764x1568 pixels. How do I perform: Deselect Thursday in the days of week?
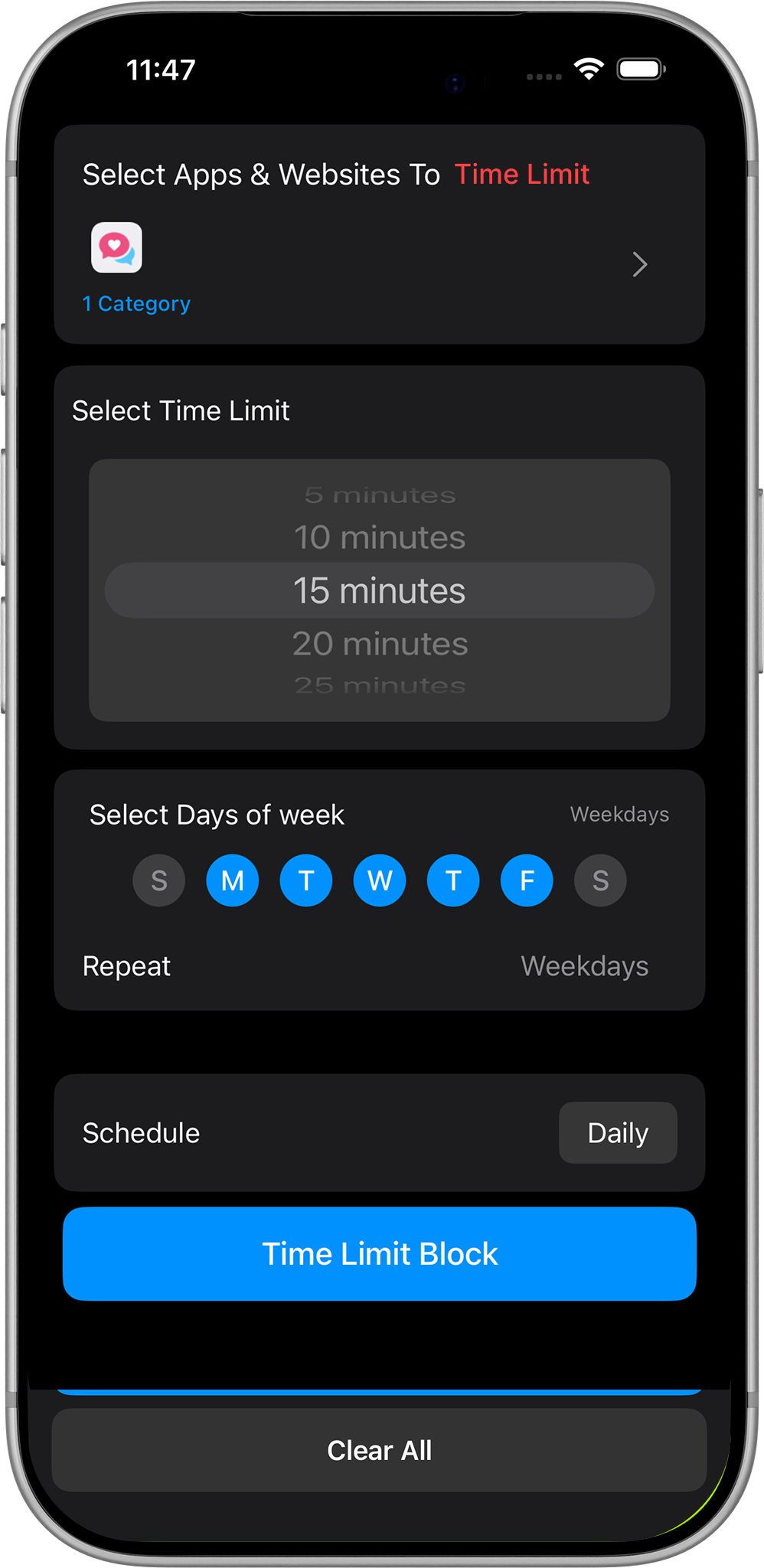point(453,880)
